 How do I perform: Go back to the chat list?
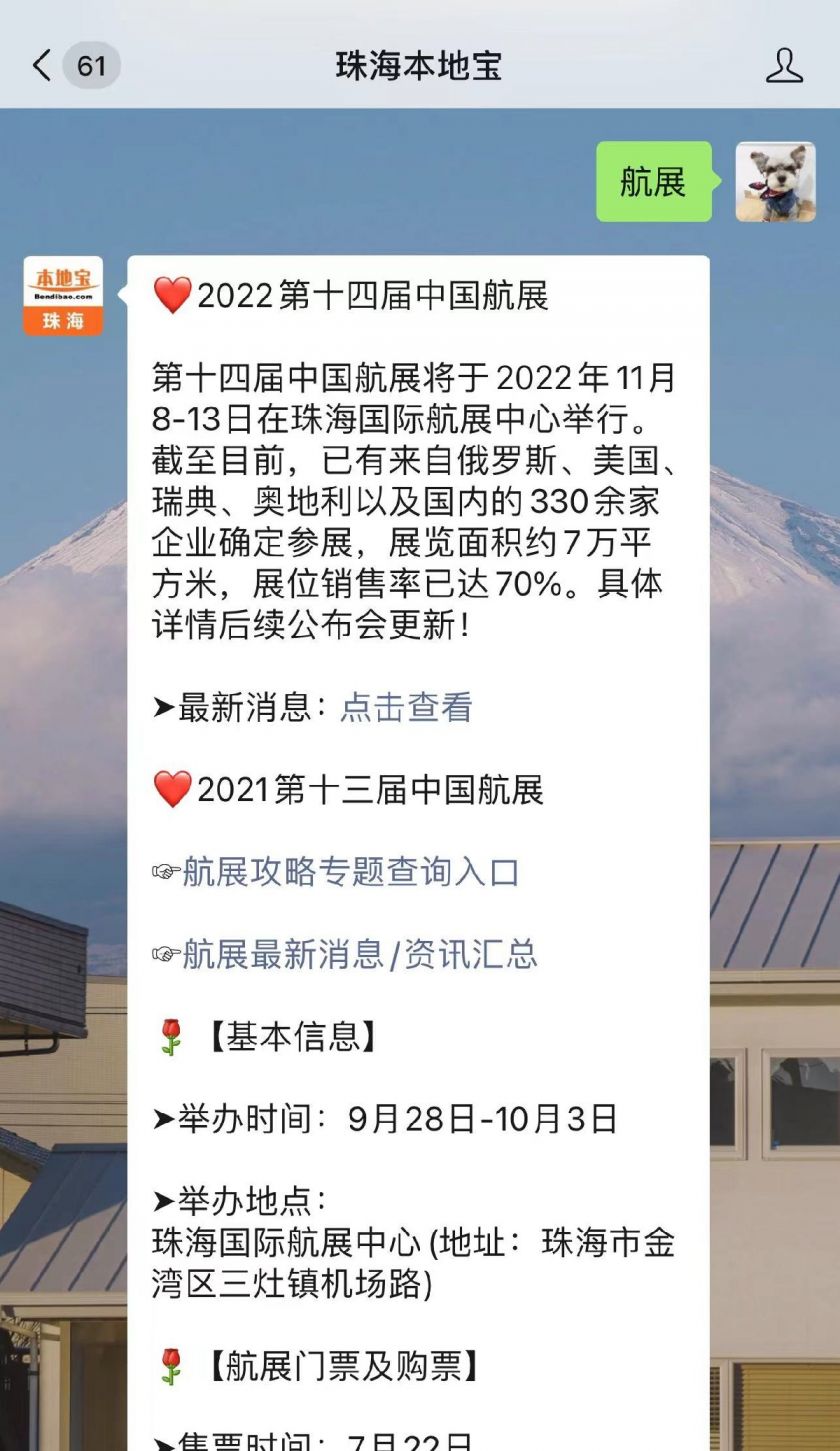pos(42,66)
